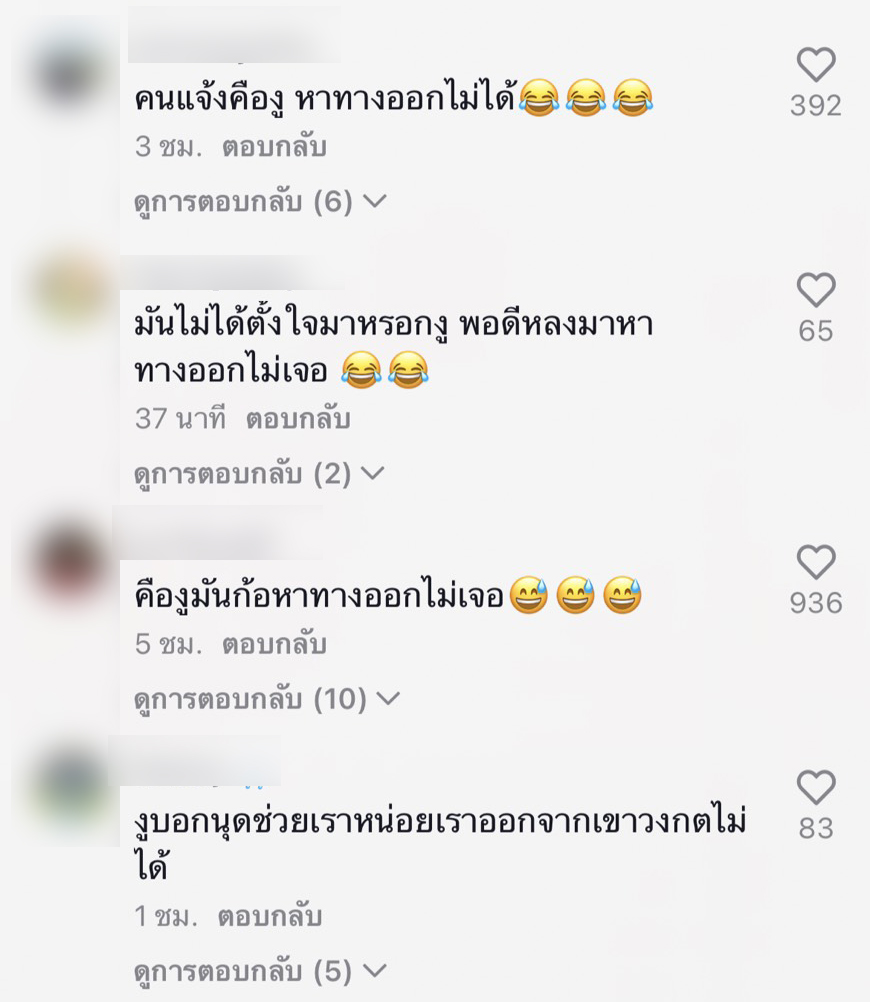Expand ดูการตอบกลับ (5) replies

tap(259, 971)
